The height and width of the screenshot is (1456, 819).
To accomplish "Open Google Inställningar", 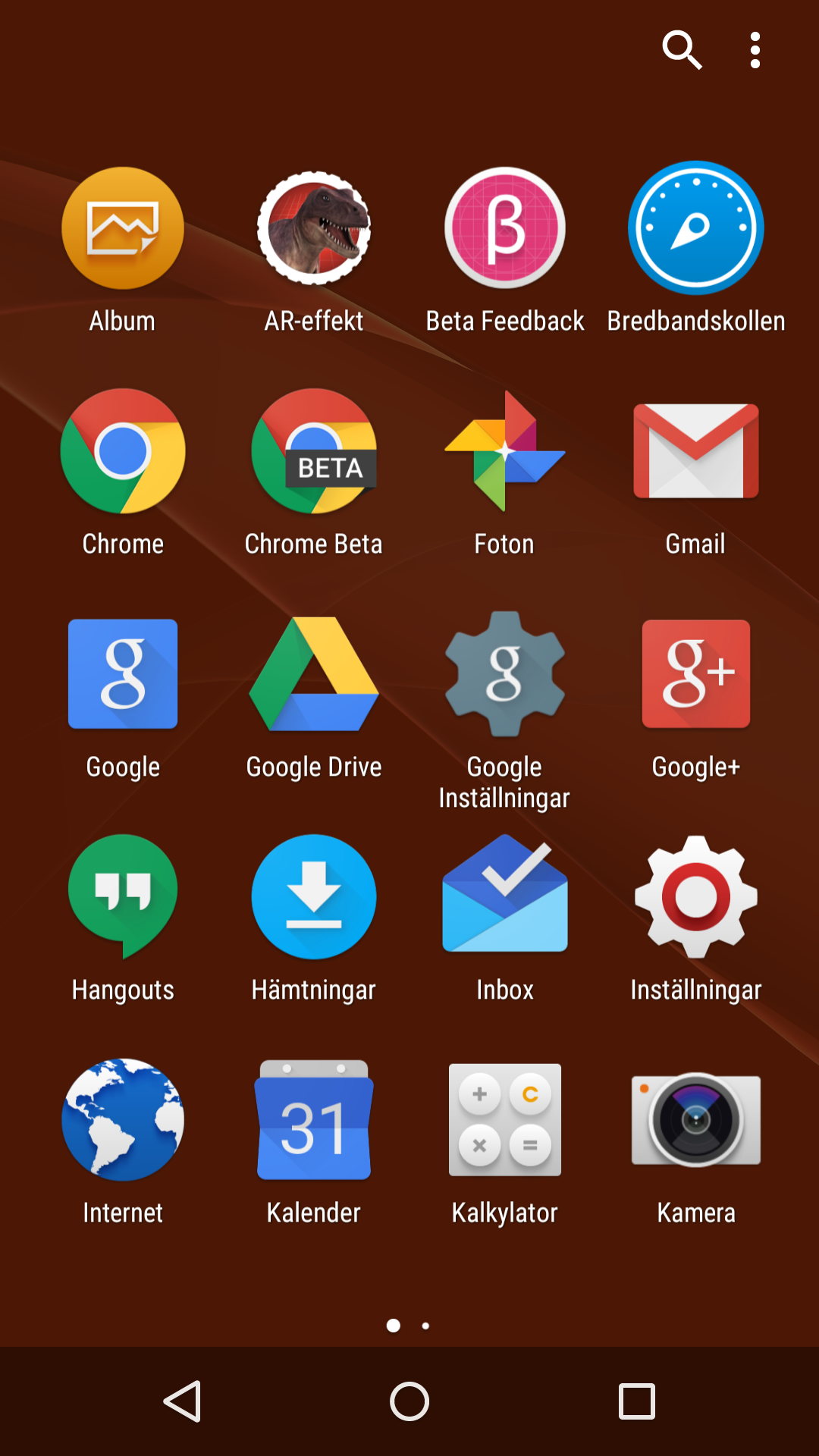I will pos(505,674).
